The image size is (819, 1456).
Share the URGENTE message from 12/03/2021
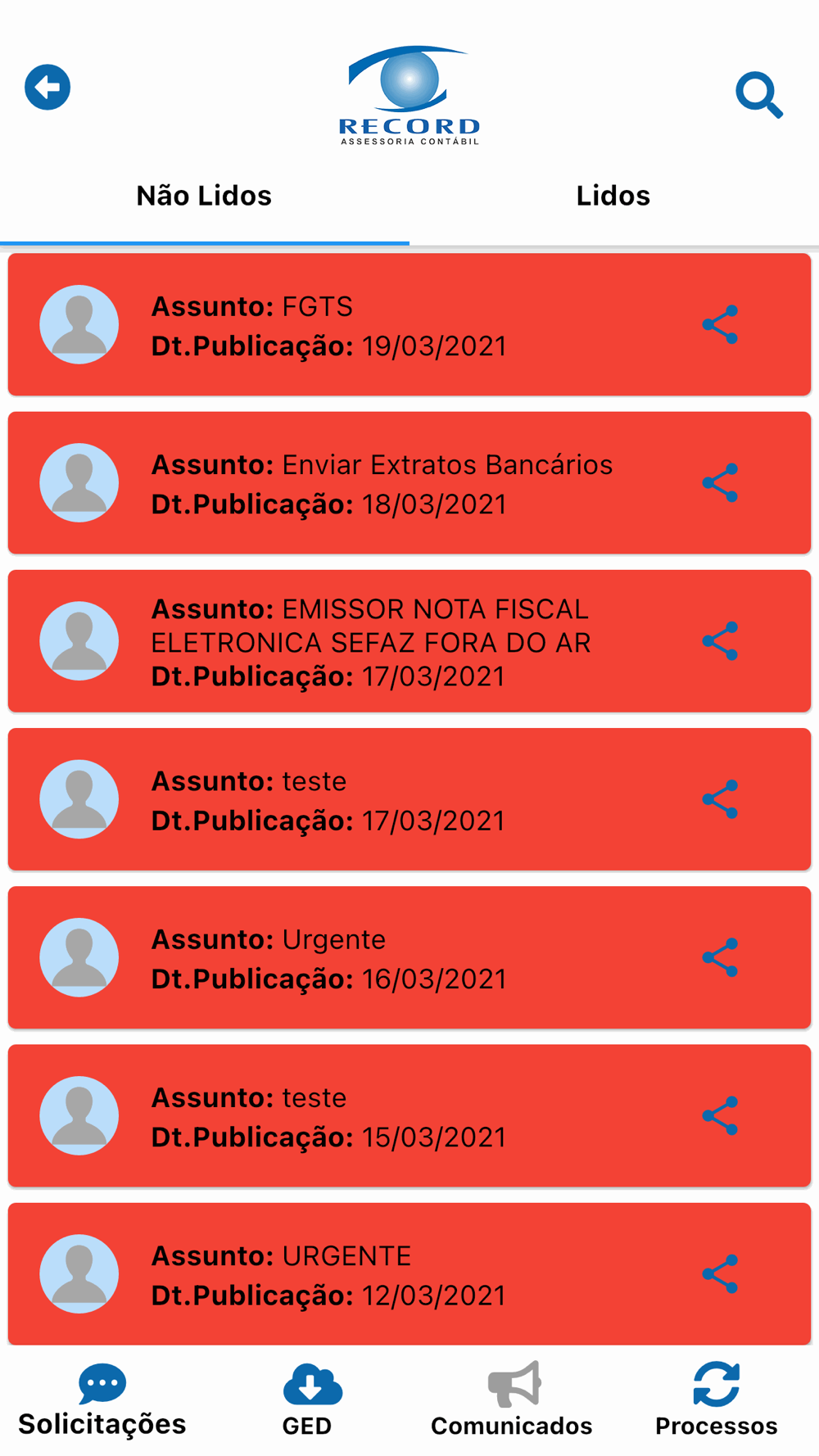point(721,1274)
